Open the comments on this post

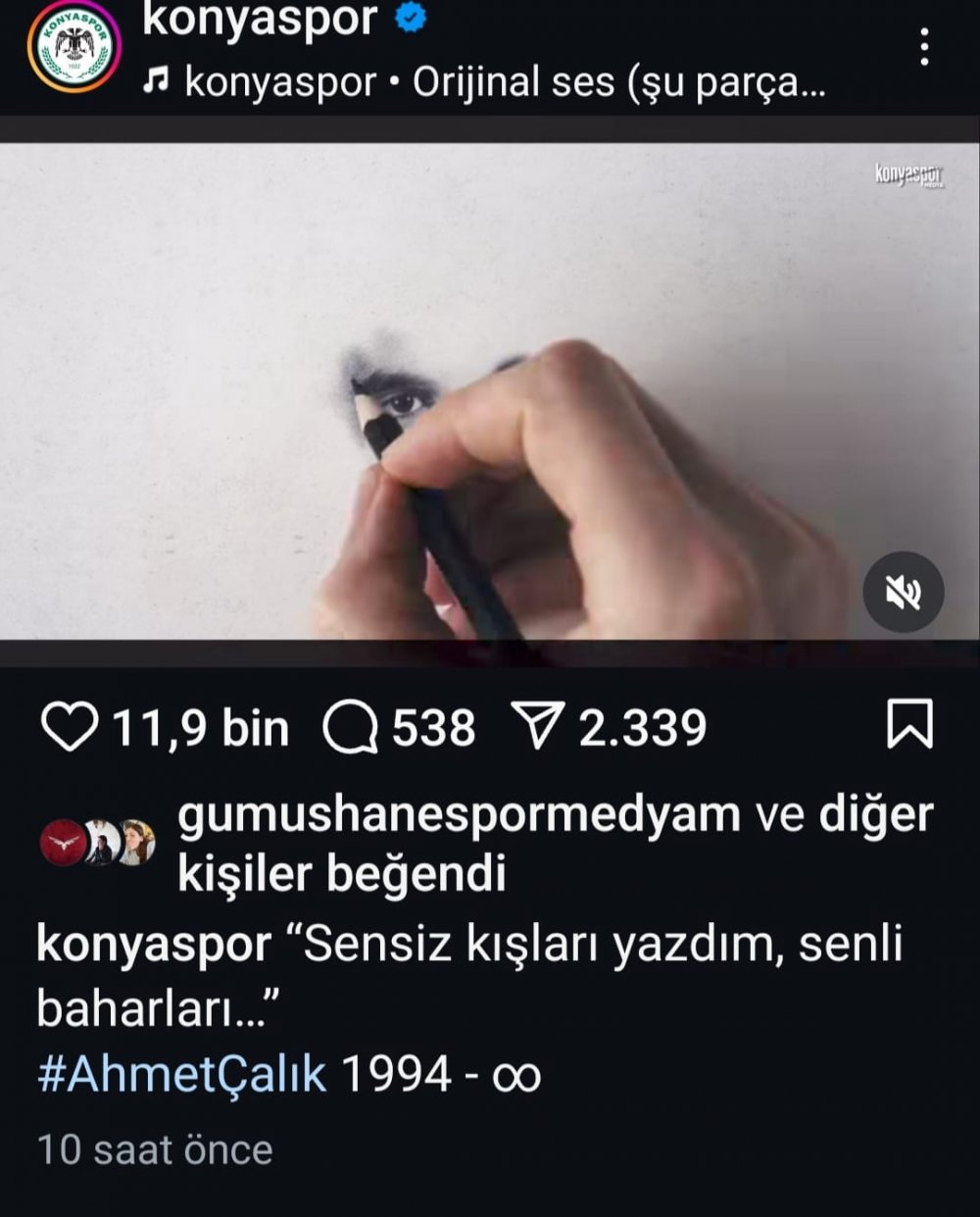pyautogui.click(x=351, y=728)
